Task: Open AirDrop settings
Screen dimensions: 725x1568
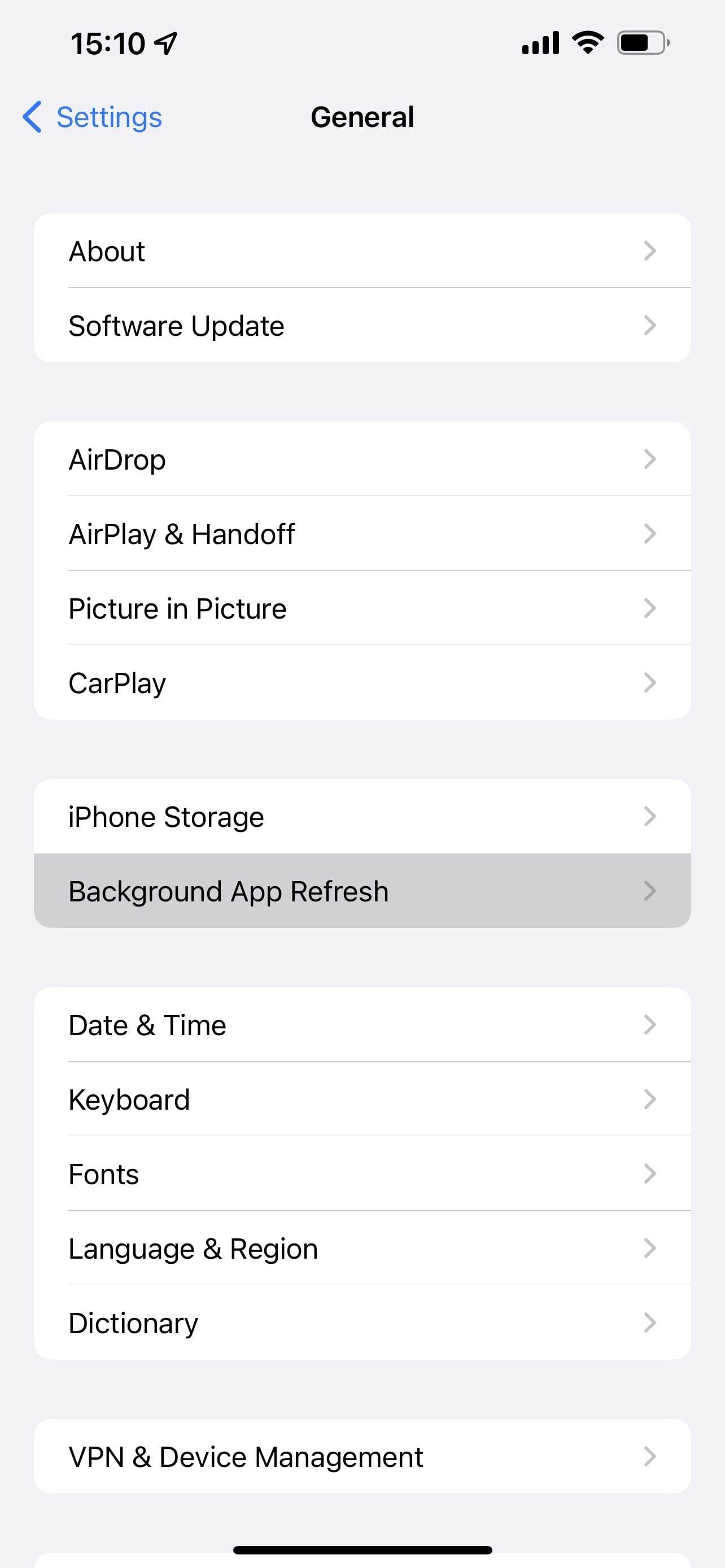Action: (361, 459)
